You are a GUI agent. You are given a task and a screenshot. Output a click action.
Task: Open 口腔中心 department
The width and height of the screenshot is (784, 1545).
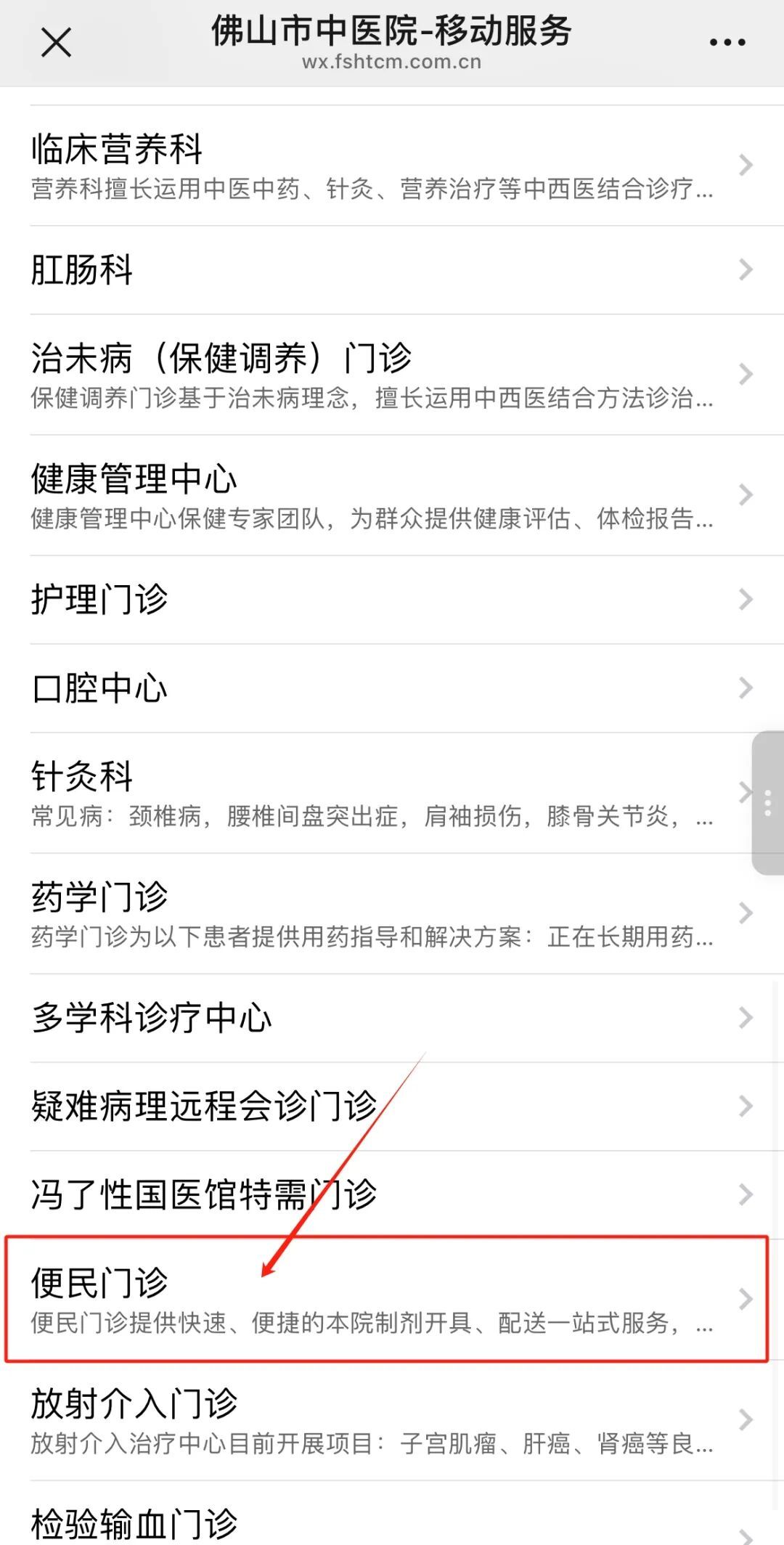point(392,688)
